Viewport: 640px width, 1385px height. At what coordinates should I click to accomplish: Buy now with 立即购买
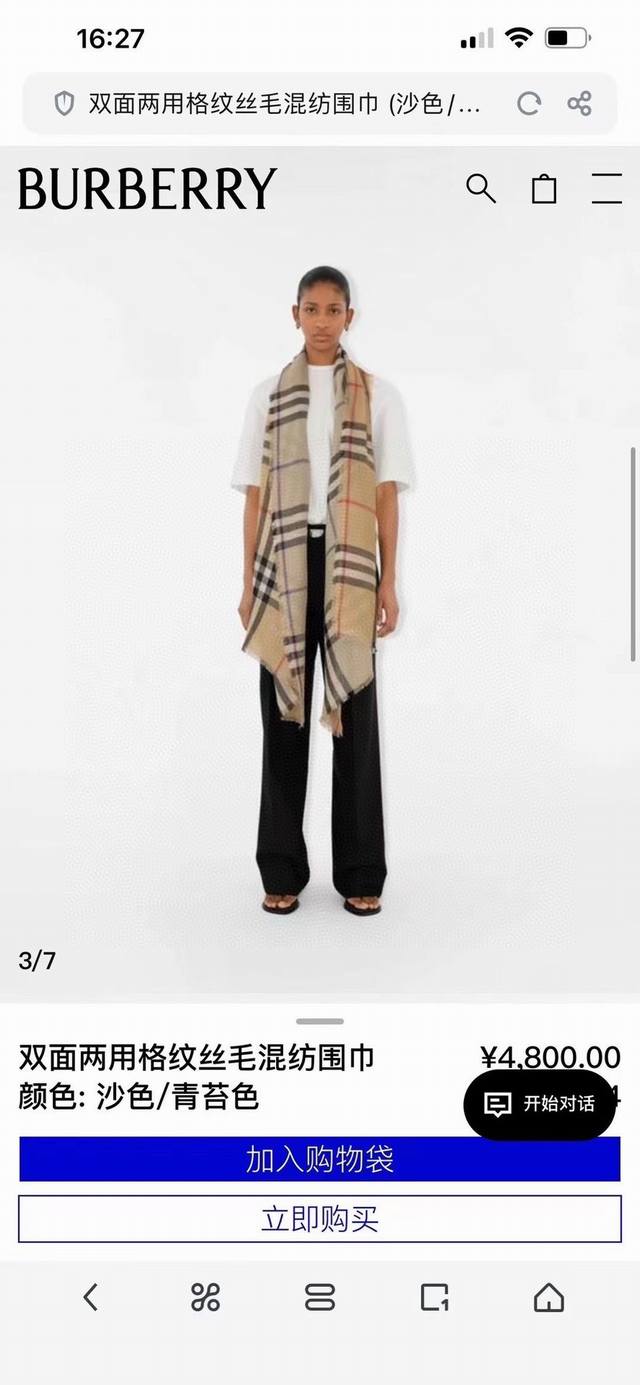tap(319, 1219)
